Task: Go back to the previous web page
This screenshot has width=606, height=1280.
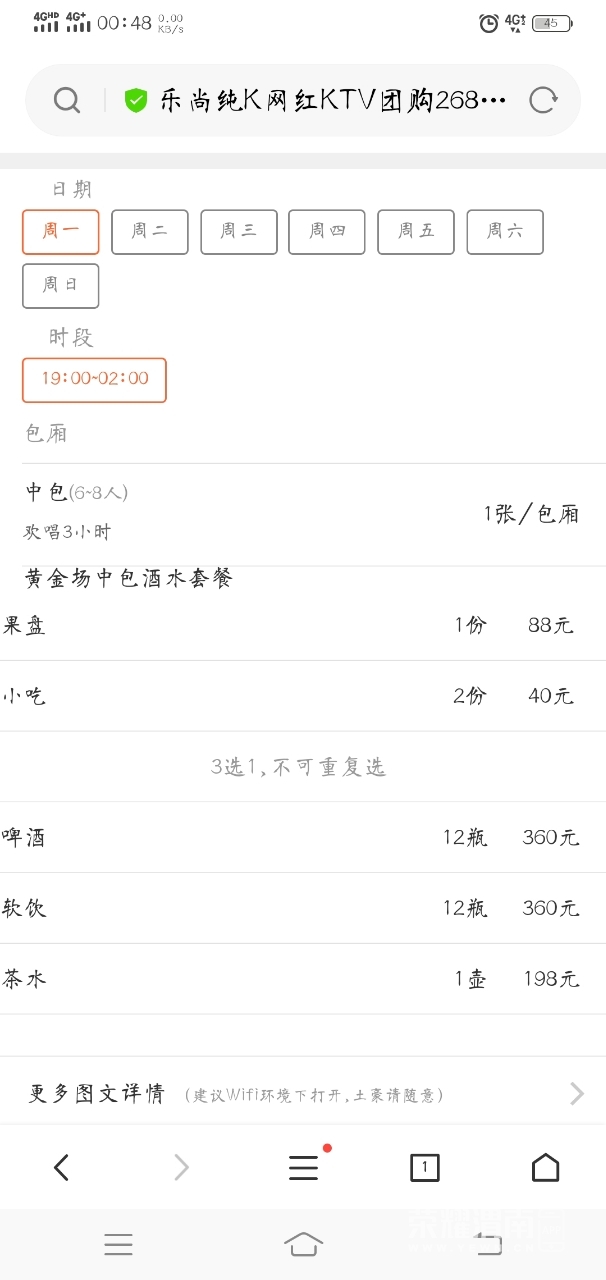Action: tap(61, 1167)
